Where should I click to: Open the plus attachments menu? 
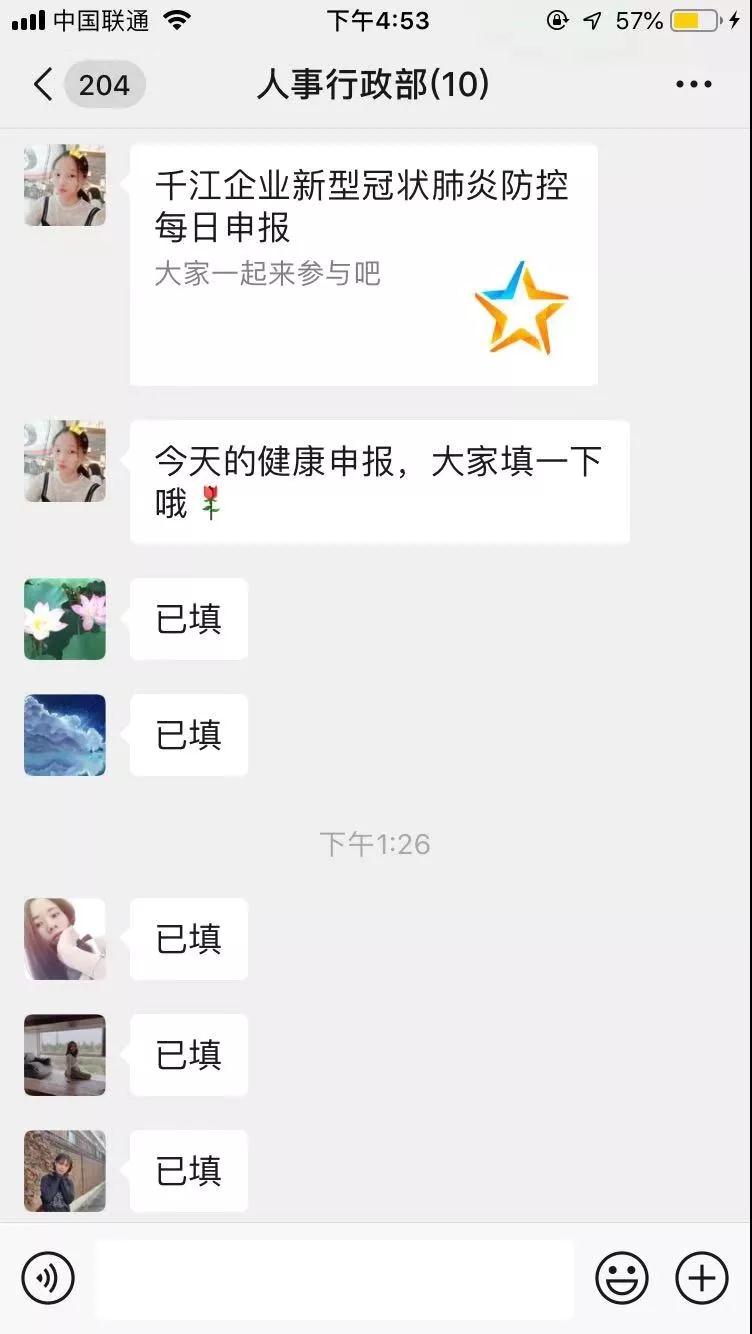click(x=702, y=1277)
